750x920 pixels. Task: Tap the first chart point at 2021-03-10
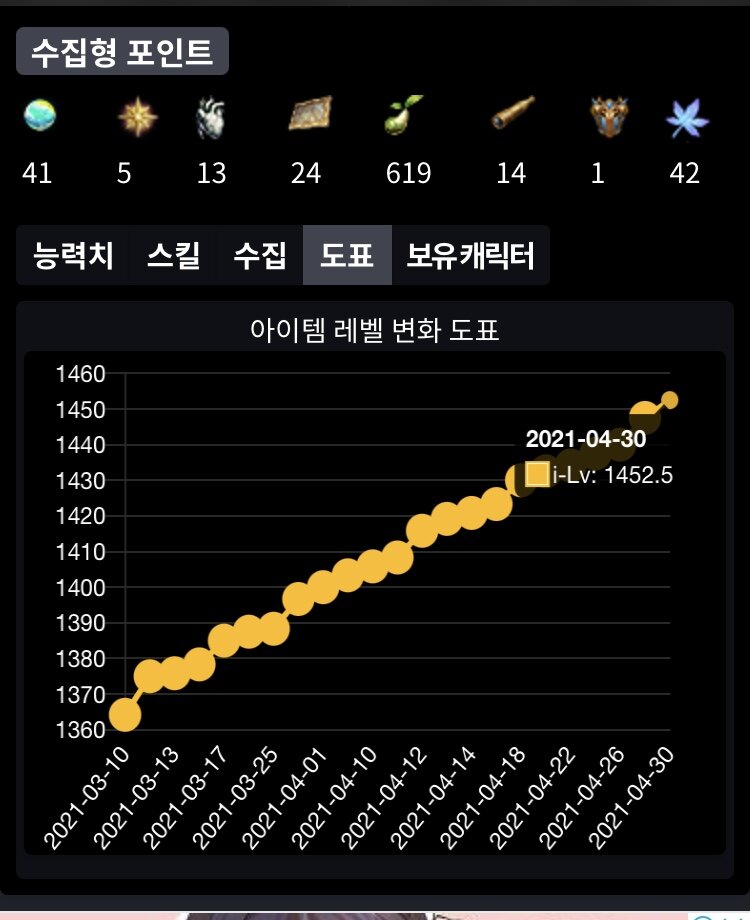pyautogui.click(x=124, y=714)
